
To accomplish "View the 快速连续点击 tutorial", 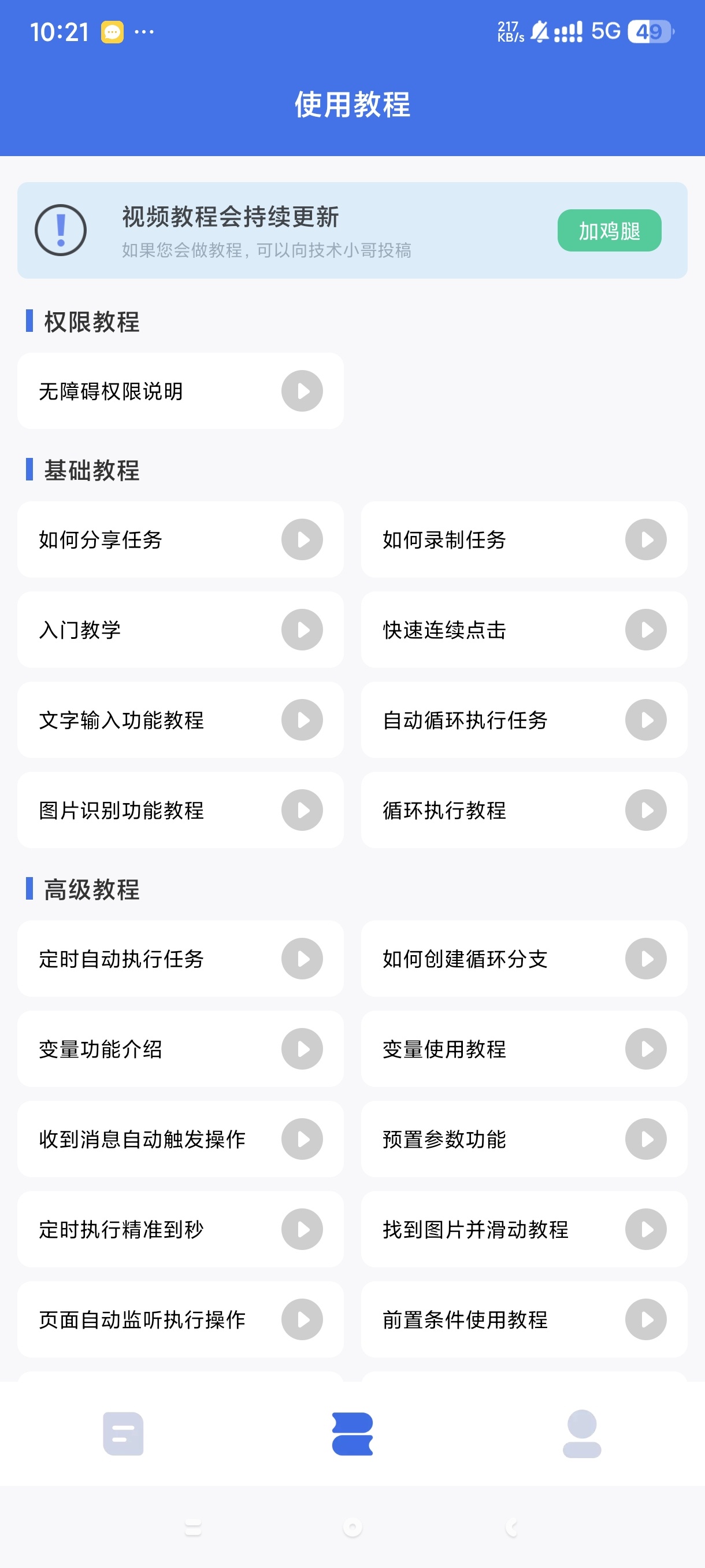I will (x=524, y=630).
